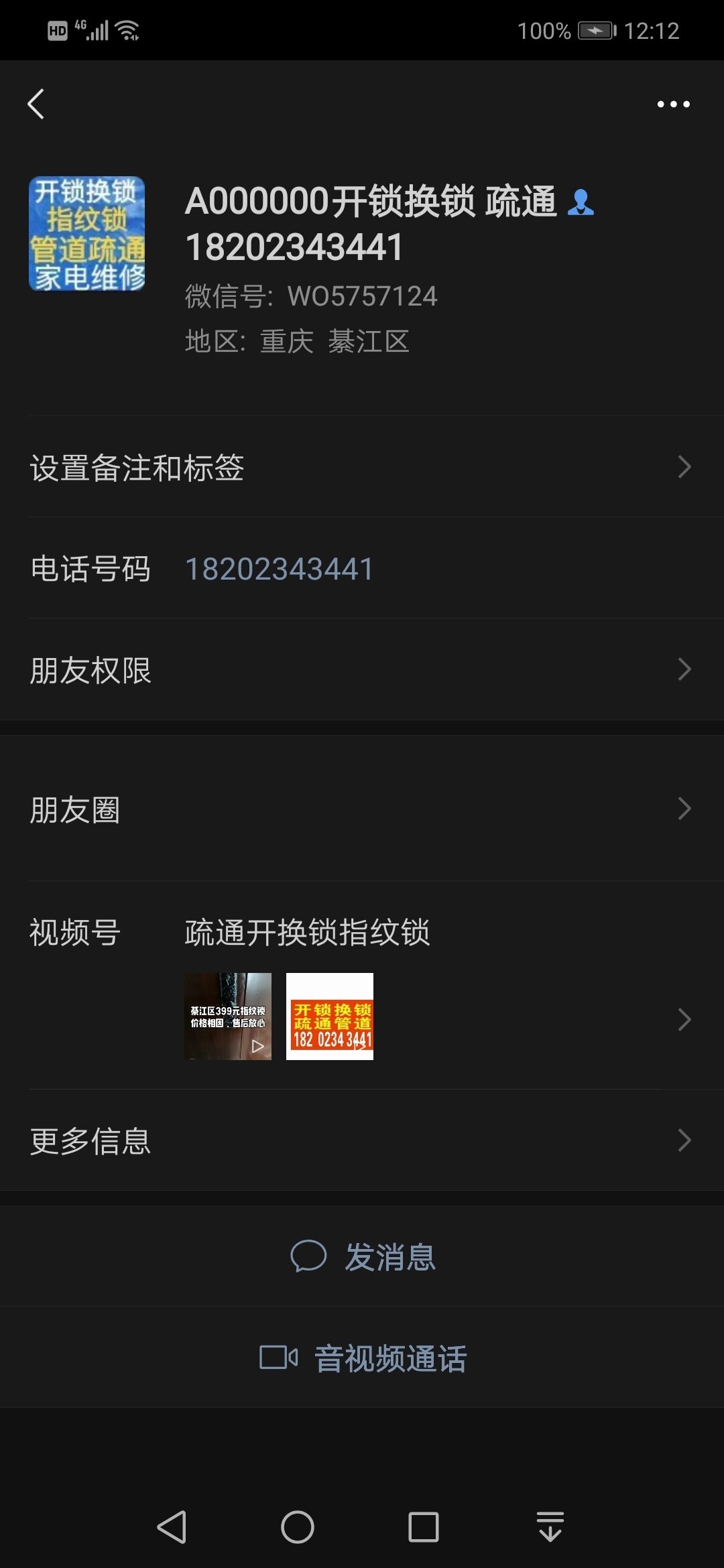Show recent apps via square button
The height and width of the screenshot is (1568, 724).
[x=424, y=1528]
